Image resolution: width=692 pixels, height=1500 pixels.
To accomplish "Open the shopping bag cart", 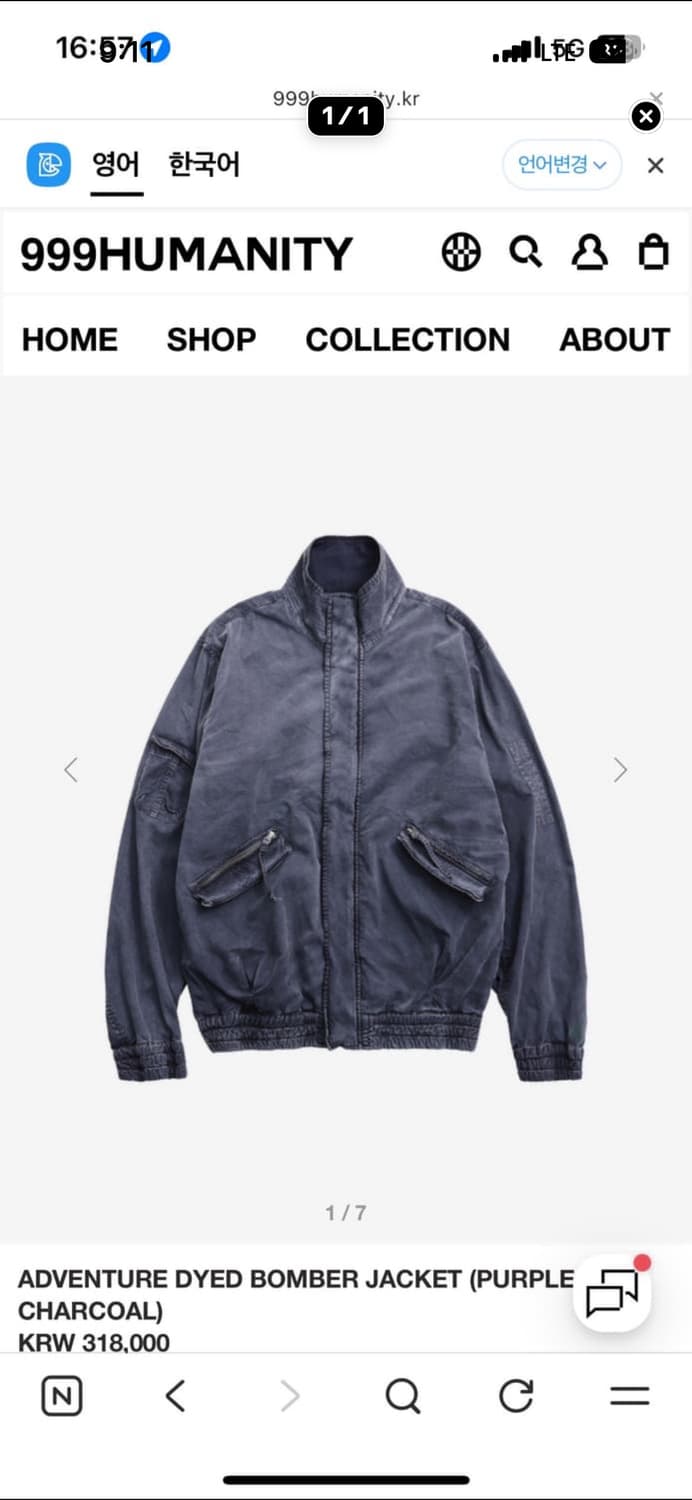I will (x=653, y=253).
